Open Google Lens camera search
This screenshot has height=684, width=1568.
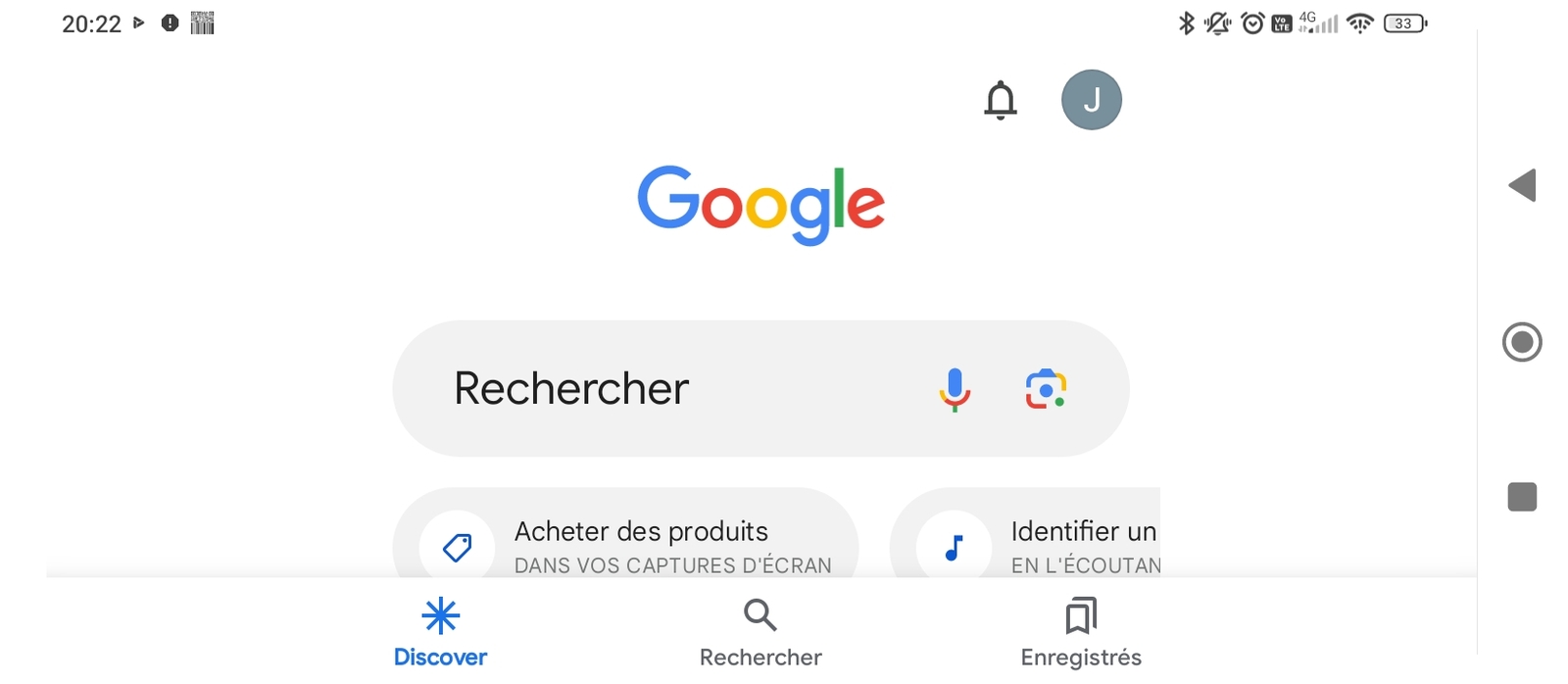pos(1046,389)
